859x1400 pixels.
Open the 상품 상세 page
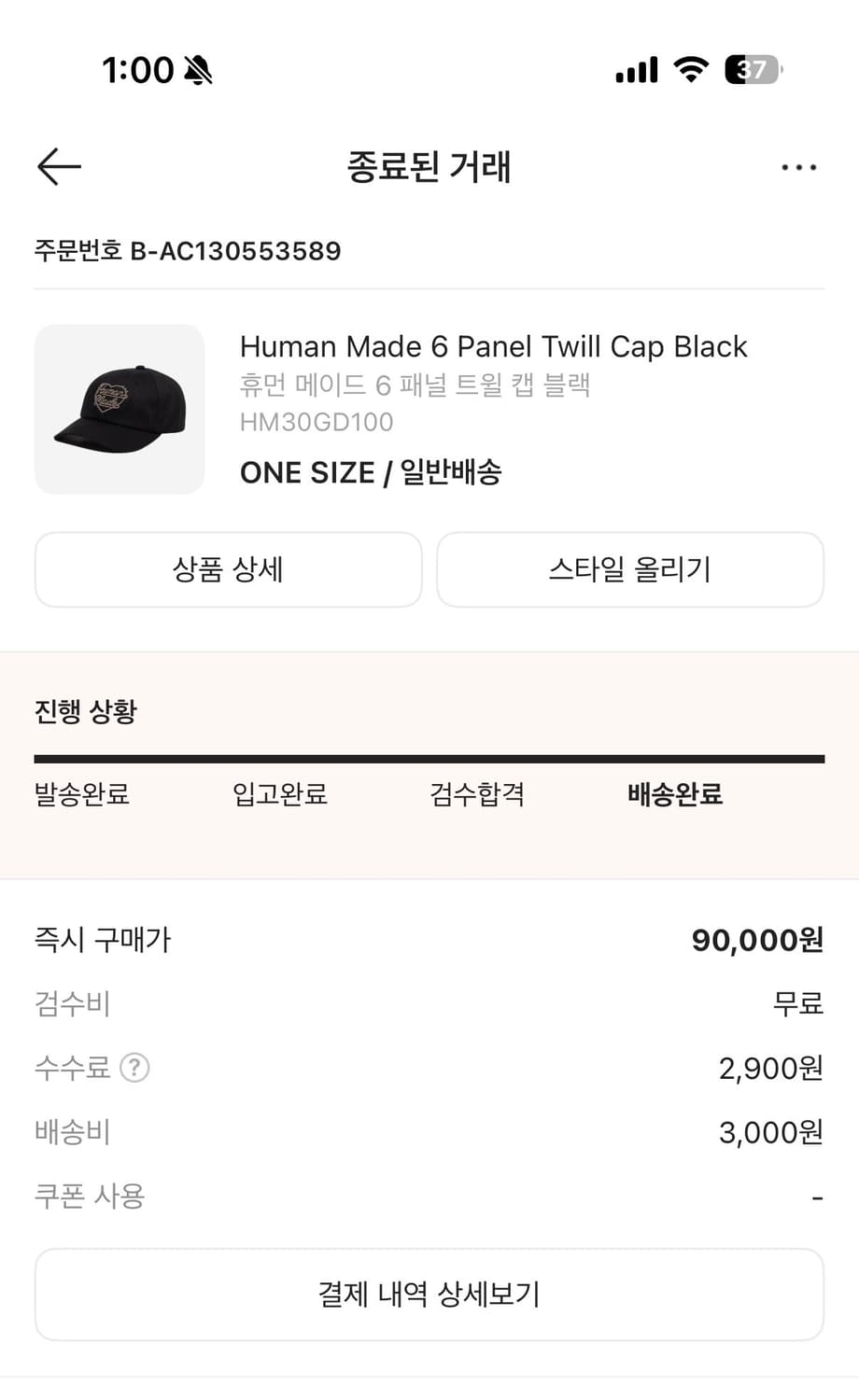coord(229,569)
